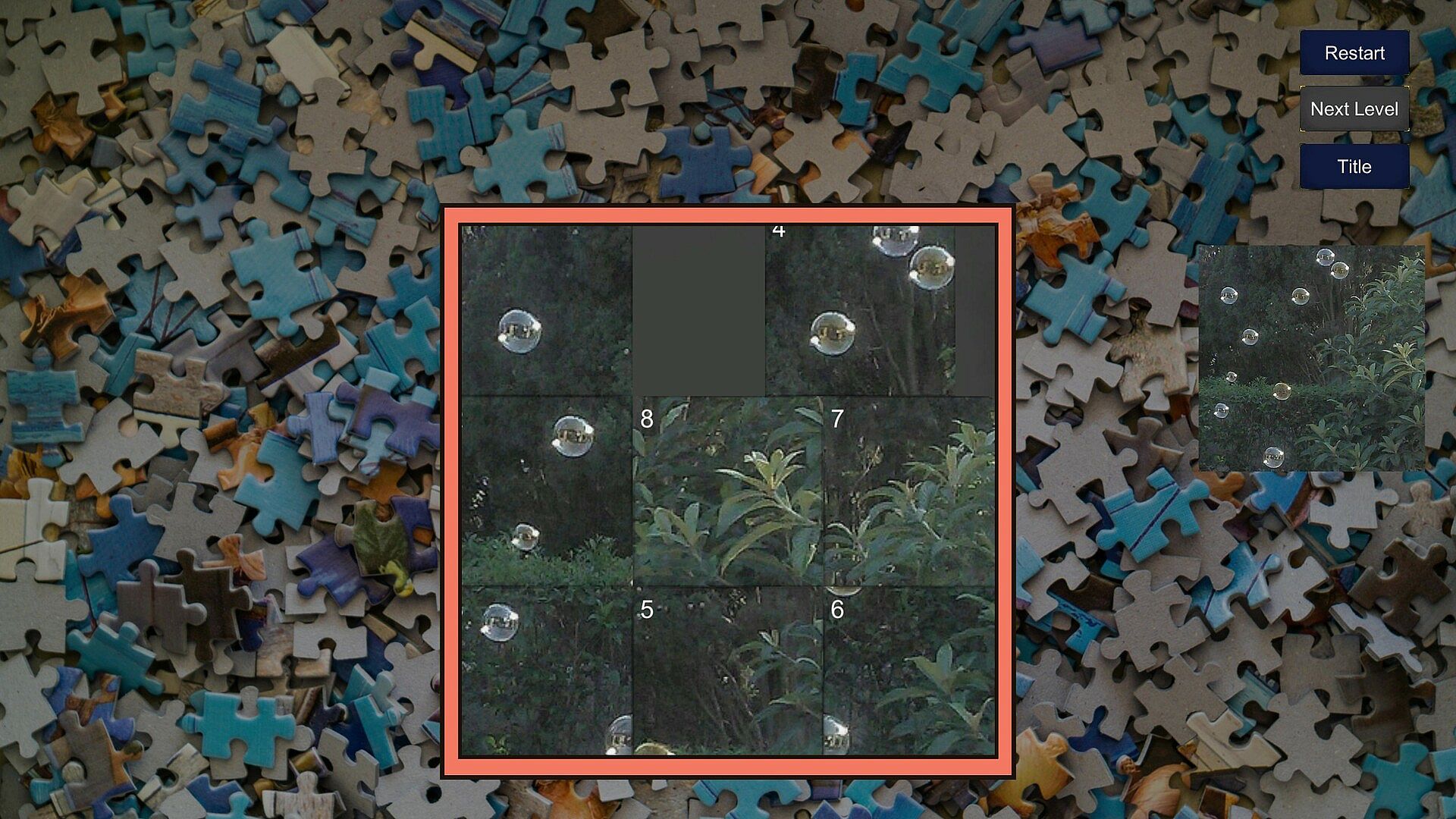The height and width of the screenshot is (819, 1456).
Task: Tap puzzle tile number 7
Action: pyautogui.click(x=908, y=491)
